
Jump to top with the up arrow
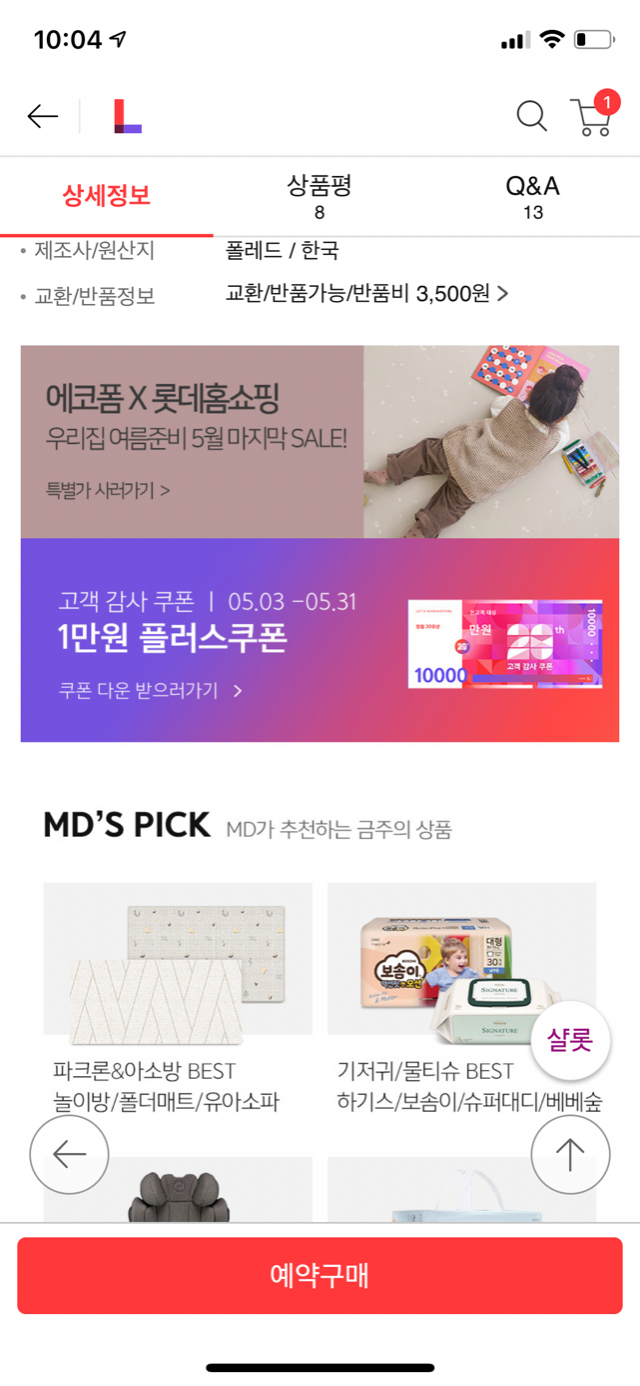570,1154
